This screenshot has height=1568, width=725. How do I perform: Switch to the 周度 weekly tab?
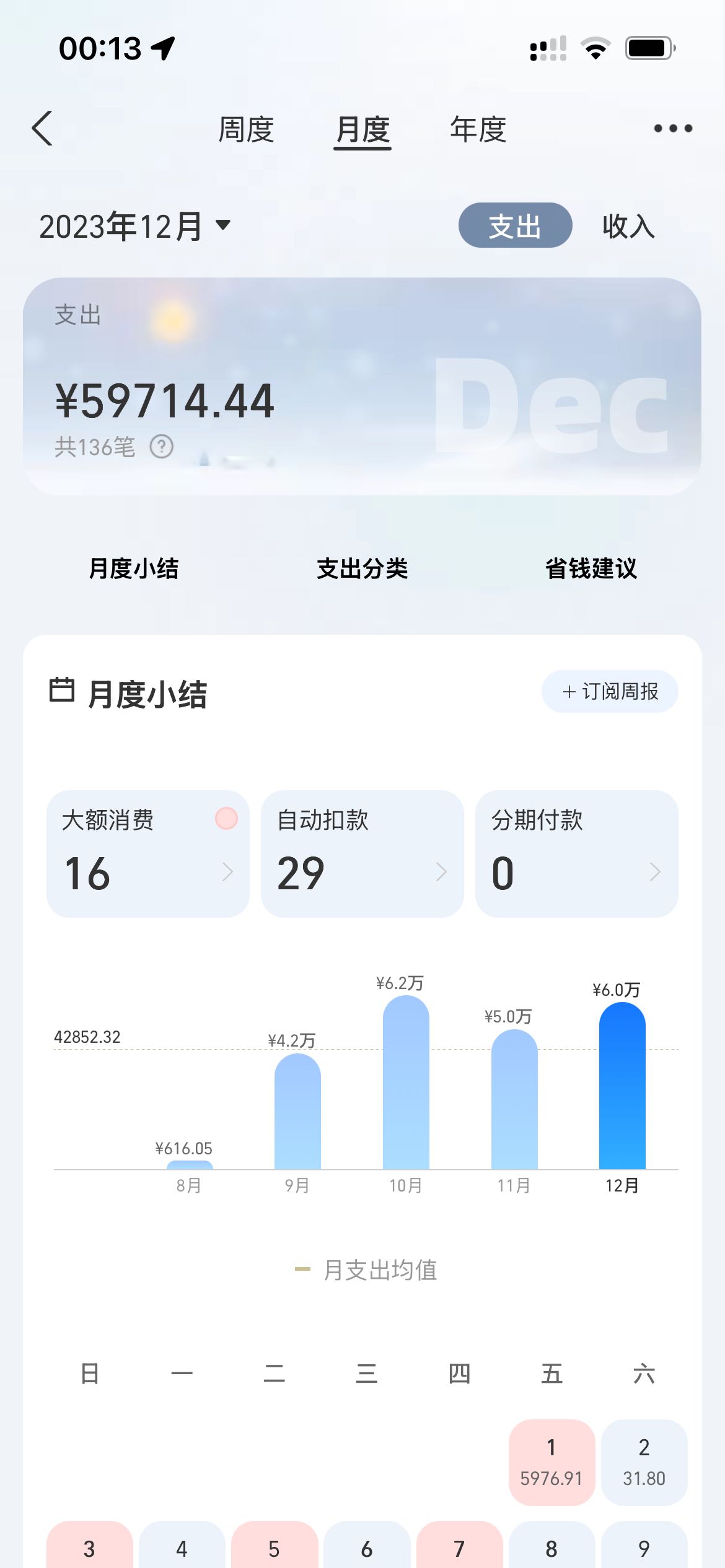pyautogui.click(x=246, y=130)
